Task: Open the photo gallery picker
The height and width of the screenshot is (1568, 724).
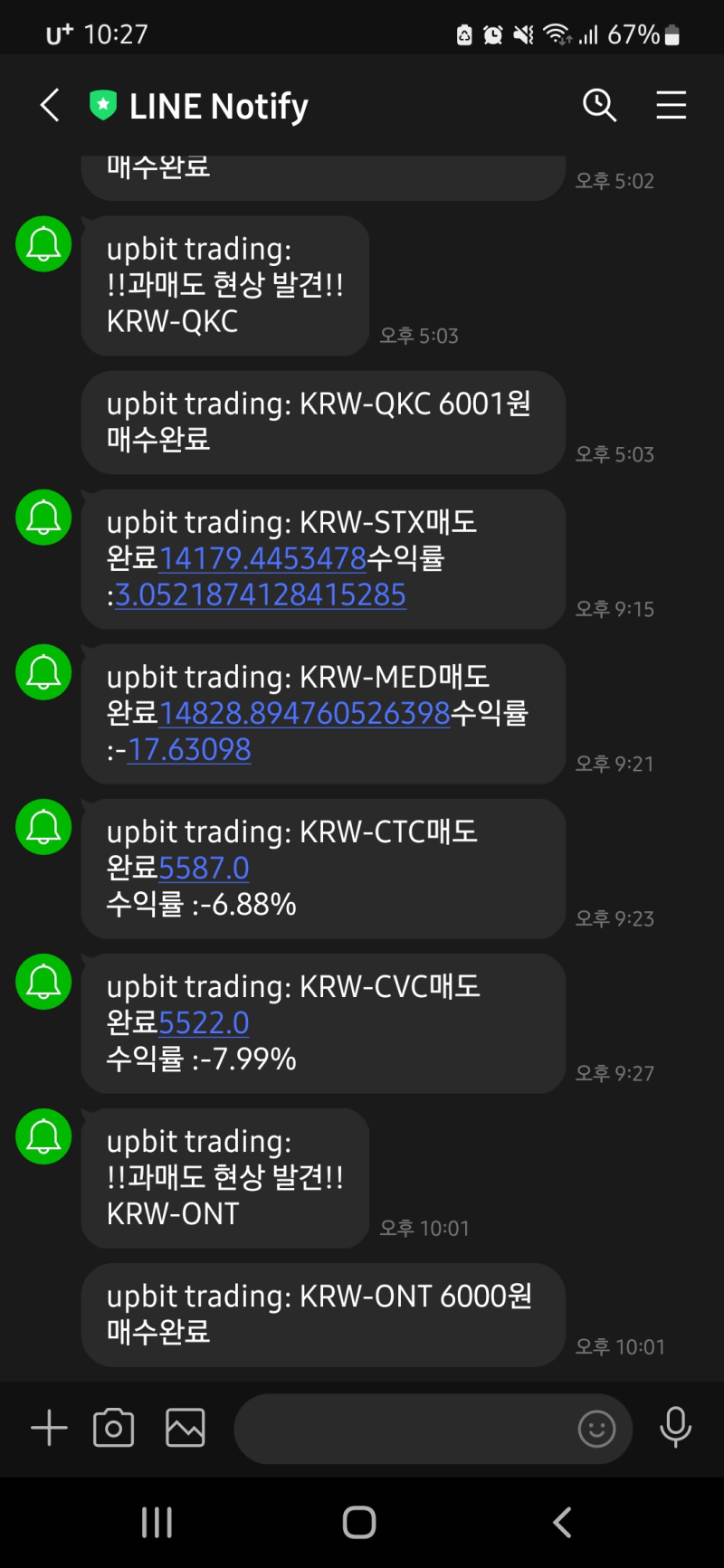Action: [x=186, y=1429]
